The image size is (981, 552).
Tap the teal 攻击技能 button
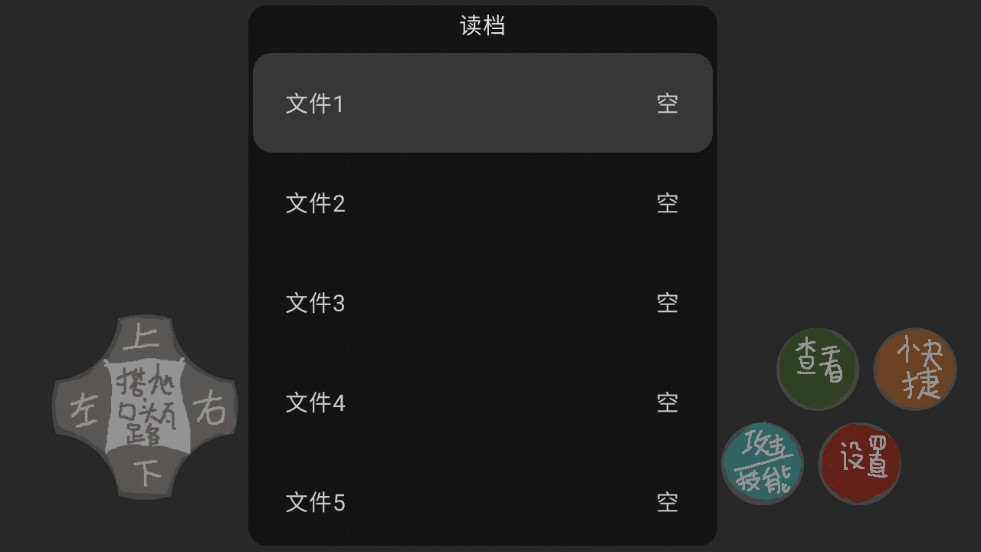pos(763,464)
